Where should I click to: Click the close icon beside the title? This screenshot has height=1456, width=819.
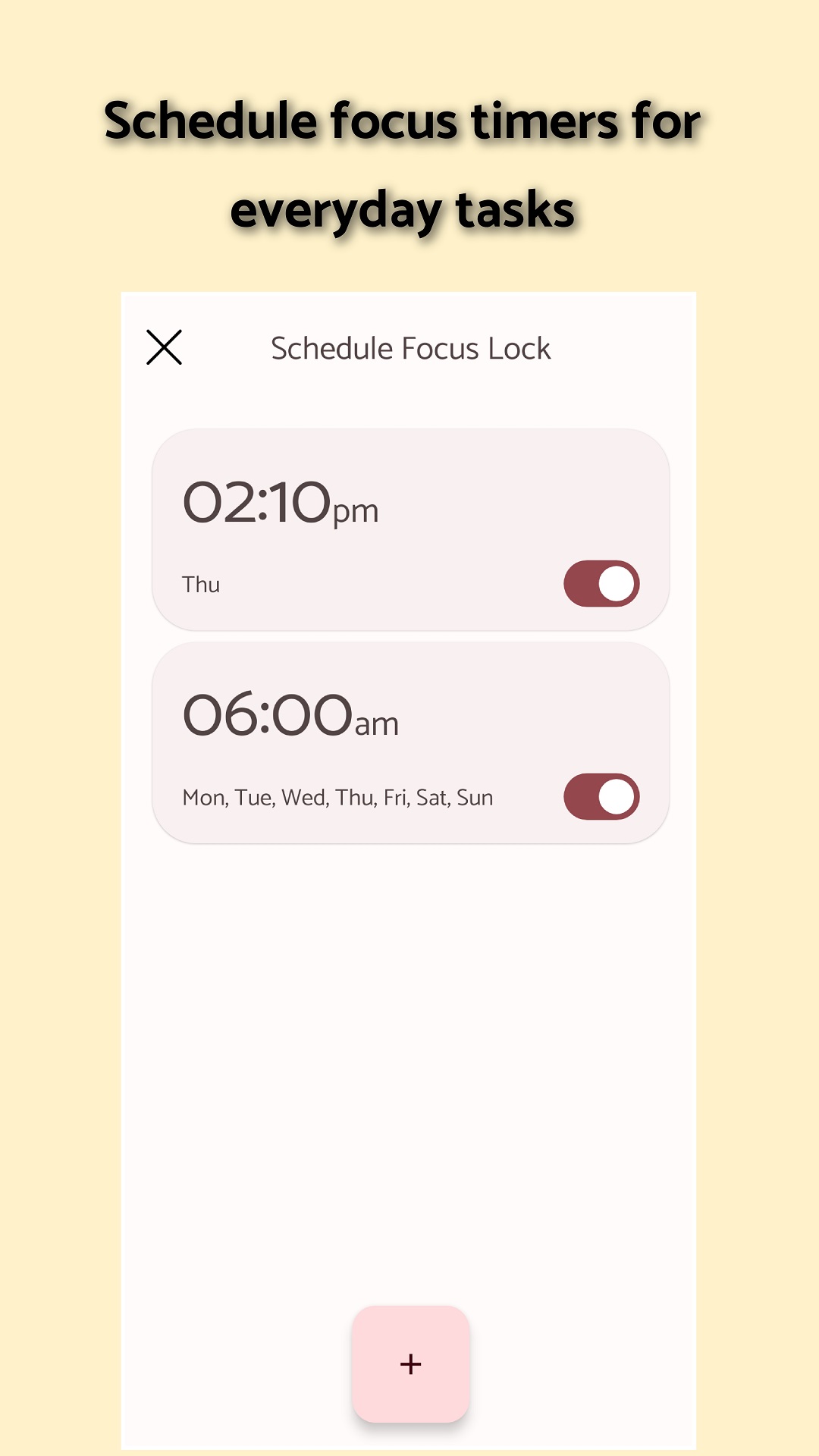point(164,348)
